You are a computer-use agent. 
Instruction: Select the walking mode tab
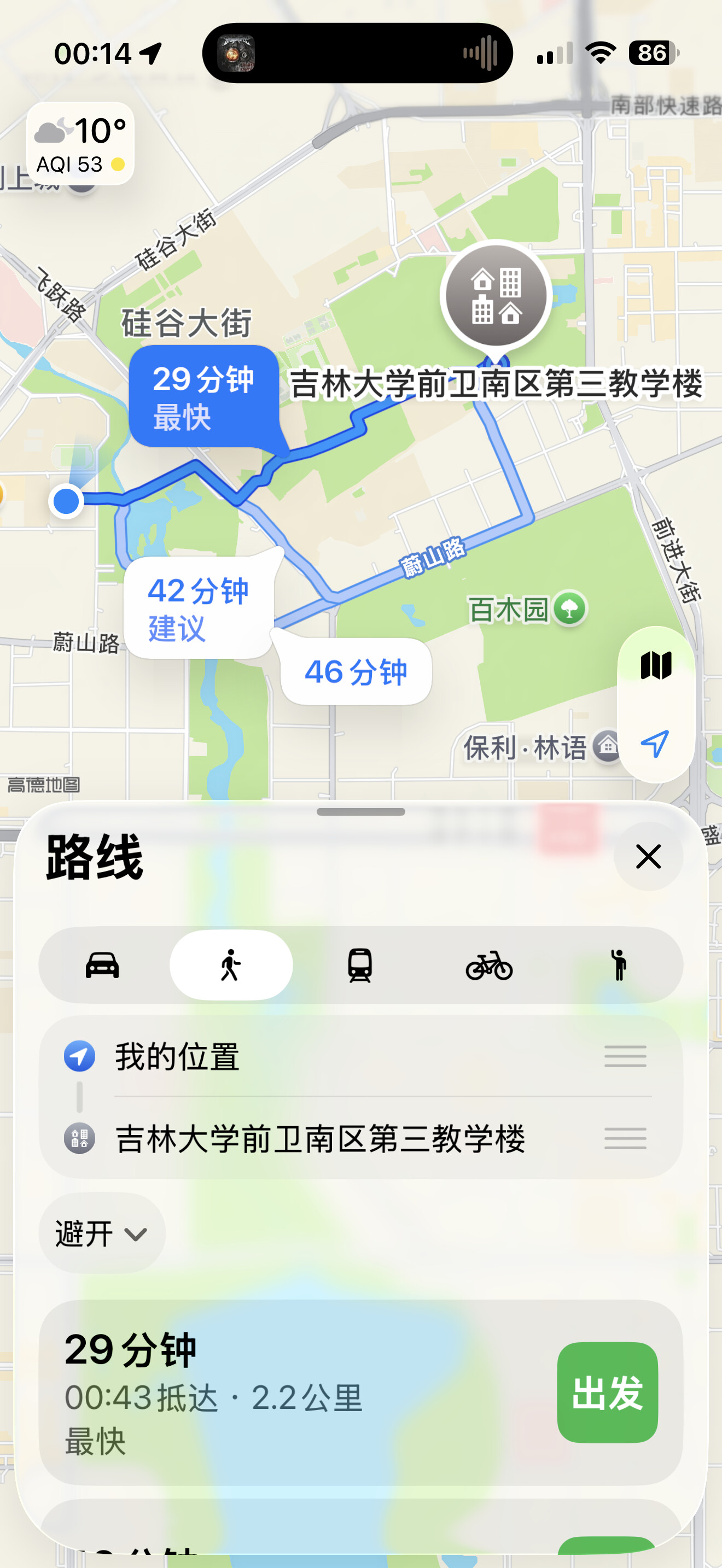(231, 966)
